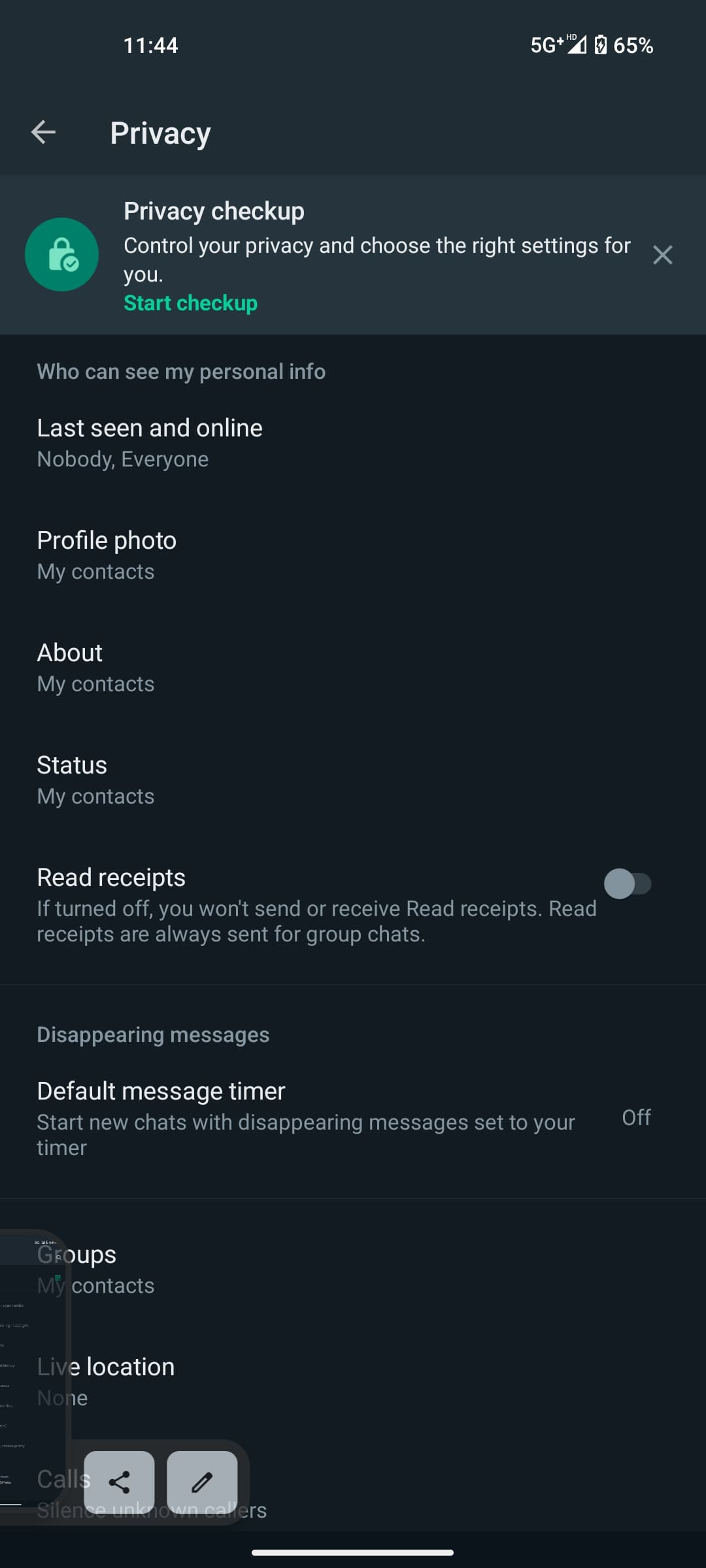706x1568 pixels.
Task: Start the privacy checkup
Action: [190, 302]
